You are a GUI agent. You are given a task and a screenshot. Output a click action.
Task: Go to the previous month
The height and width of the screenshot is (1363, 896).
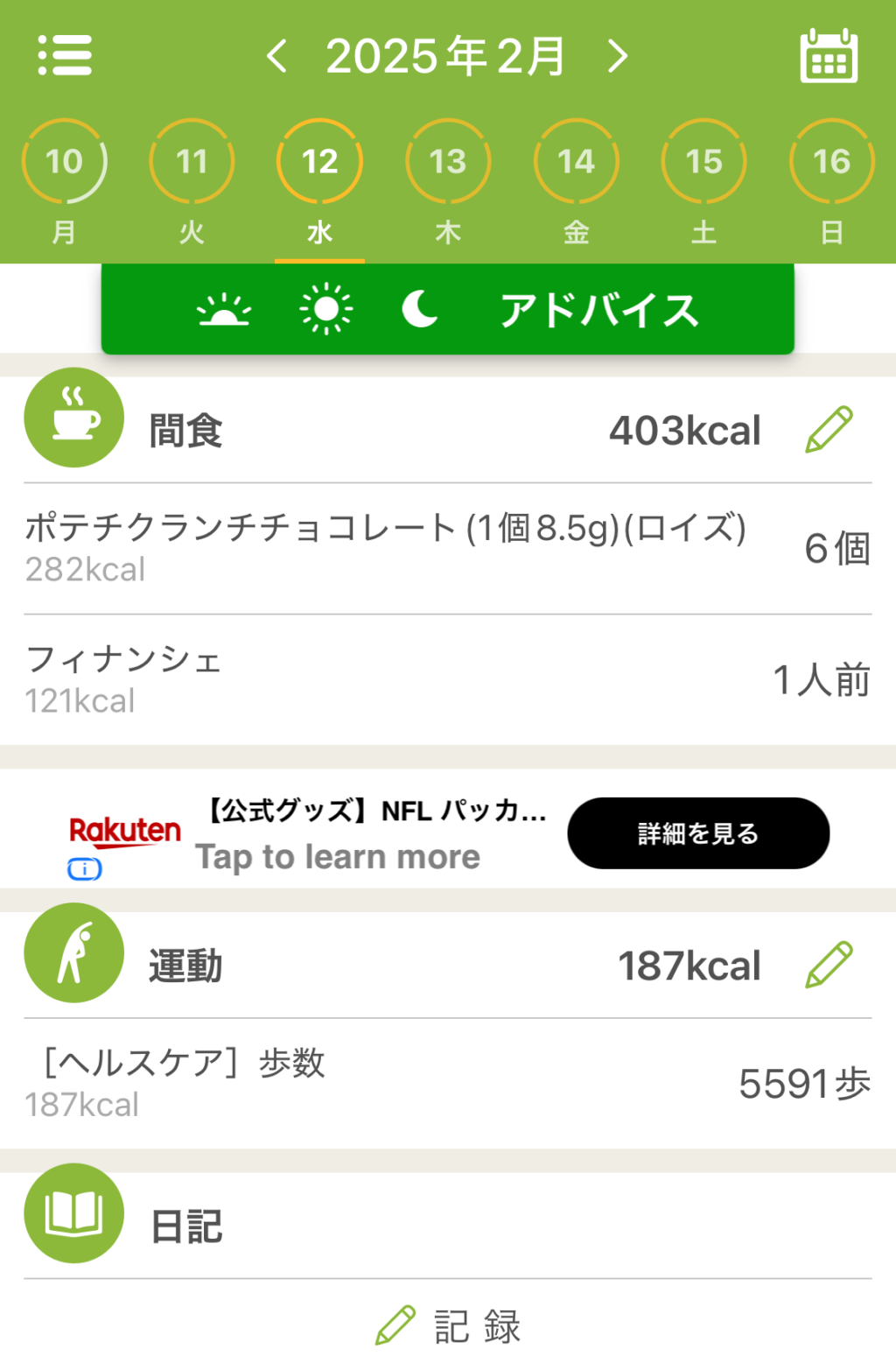276,56
